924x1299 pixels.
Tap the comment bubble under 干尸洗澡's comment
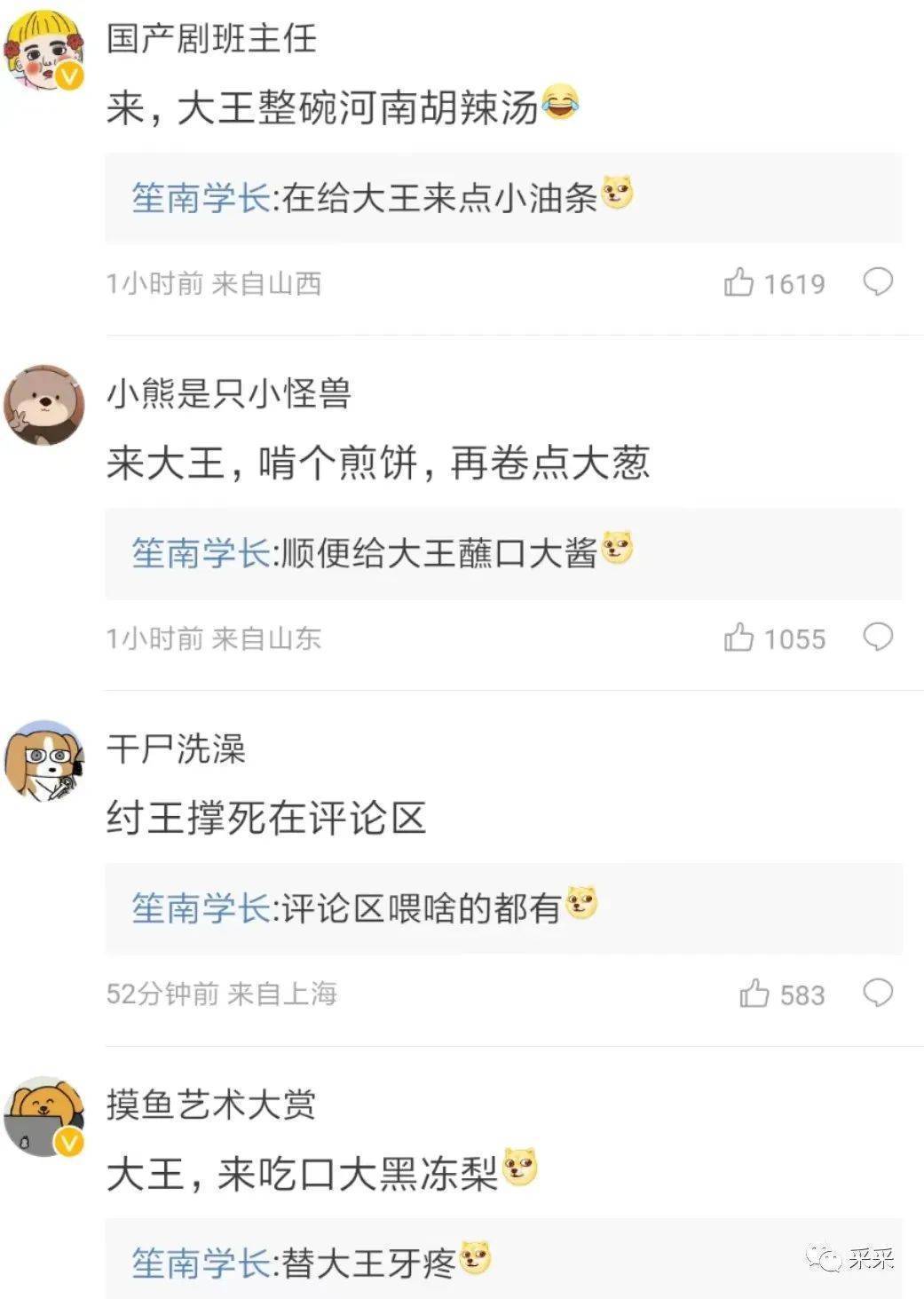coord(877,993)
